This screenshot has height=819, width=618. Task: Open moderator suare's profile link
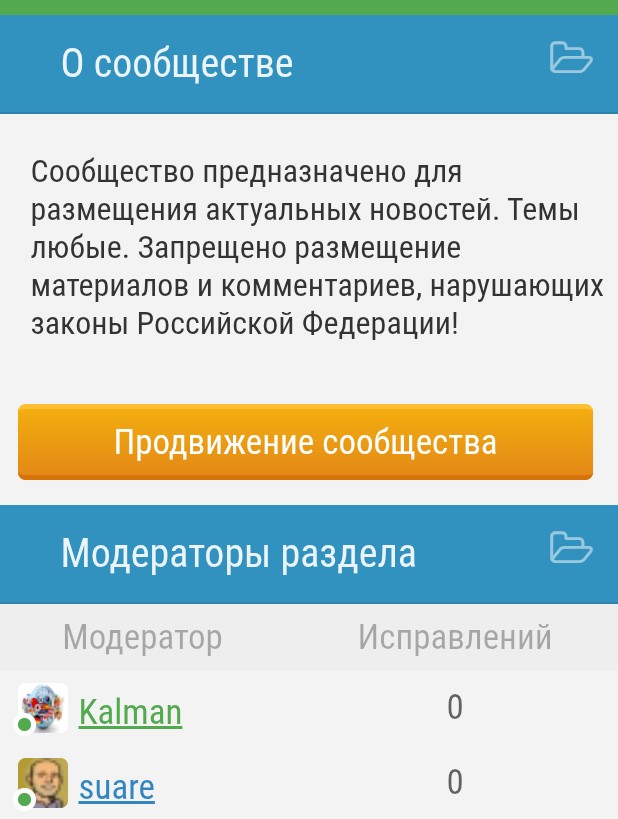point(116,787)
